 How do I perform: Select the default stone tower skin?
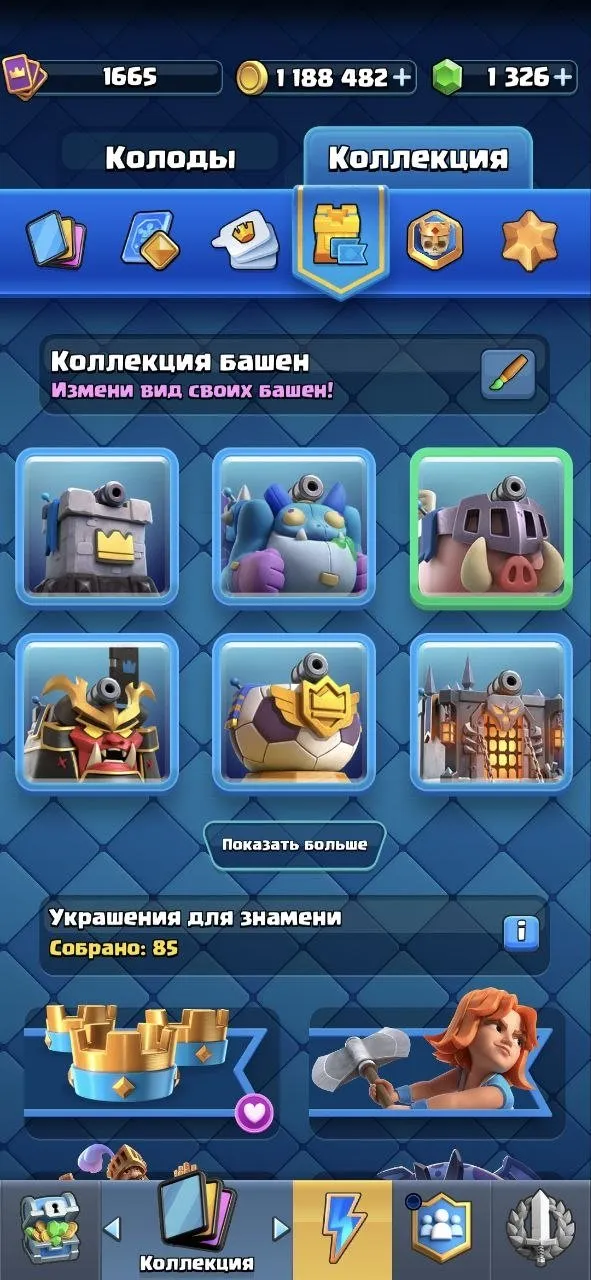pyautogui.click(x=97, y=527)
